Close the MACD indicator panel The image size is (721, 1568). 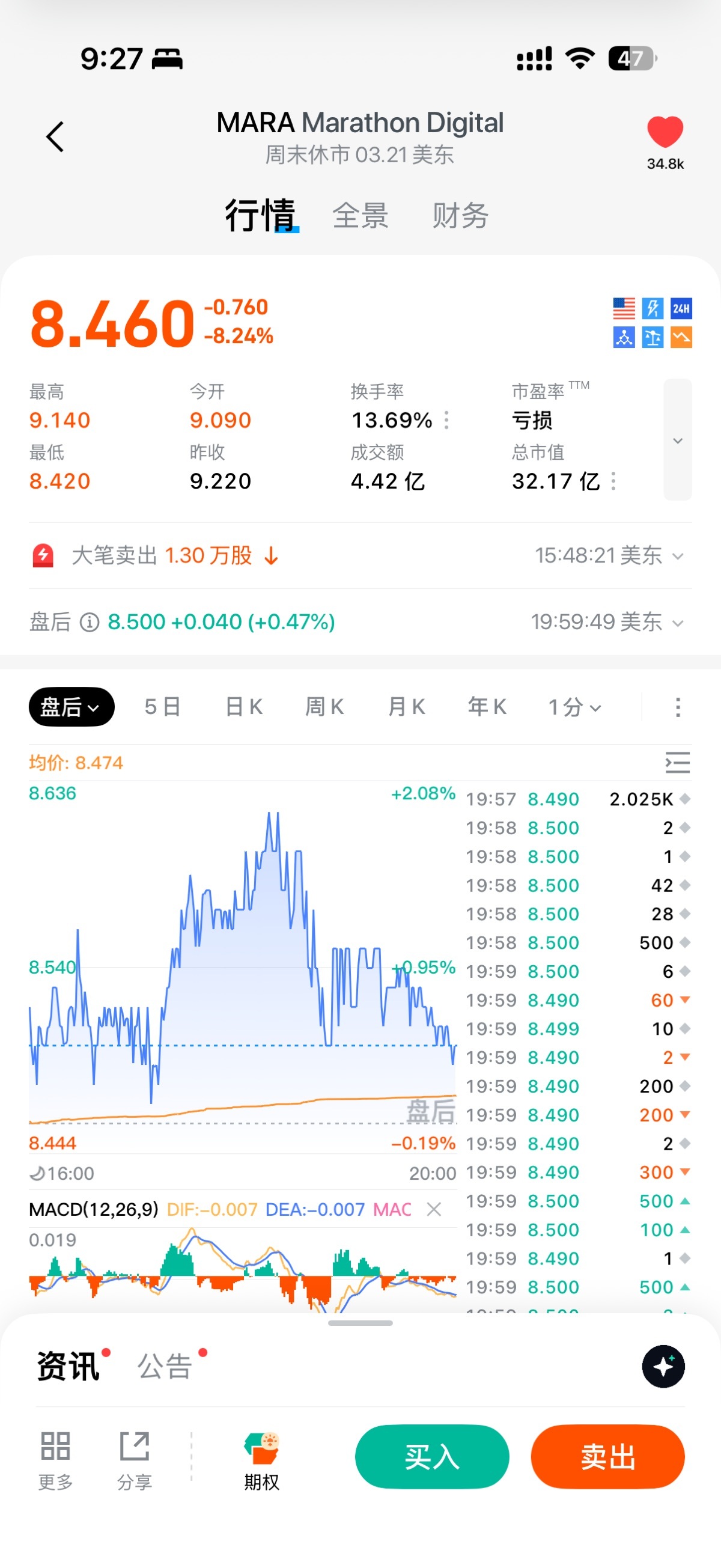point(434,1209)
